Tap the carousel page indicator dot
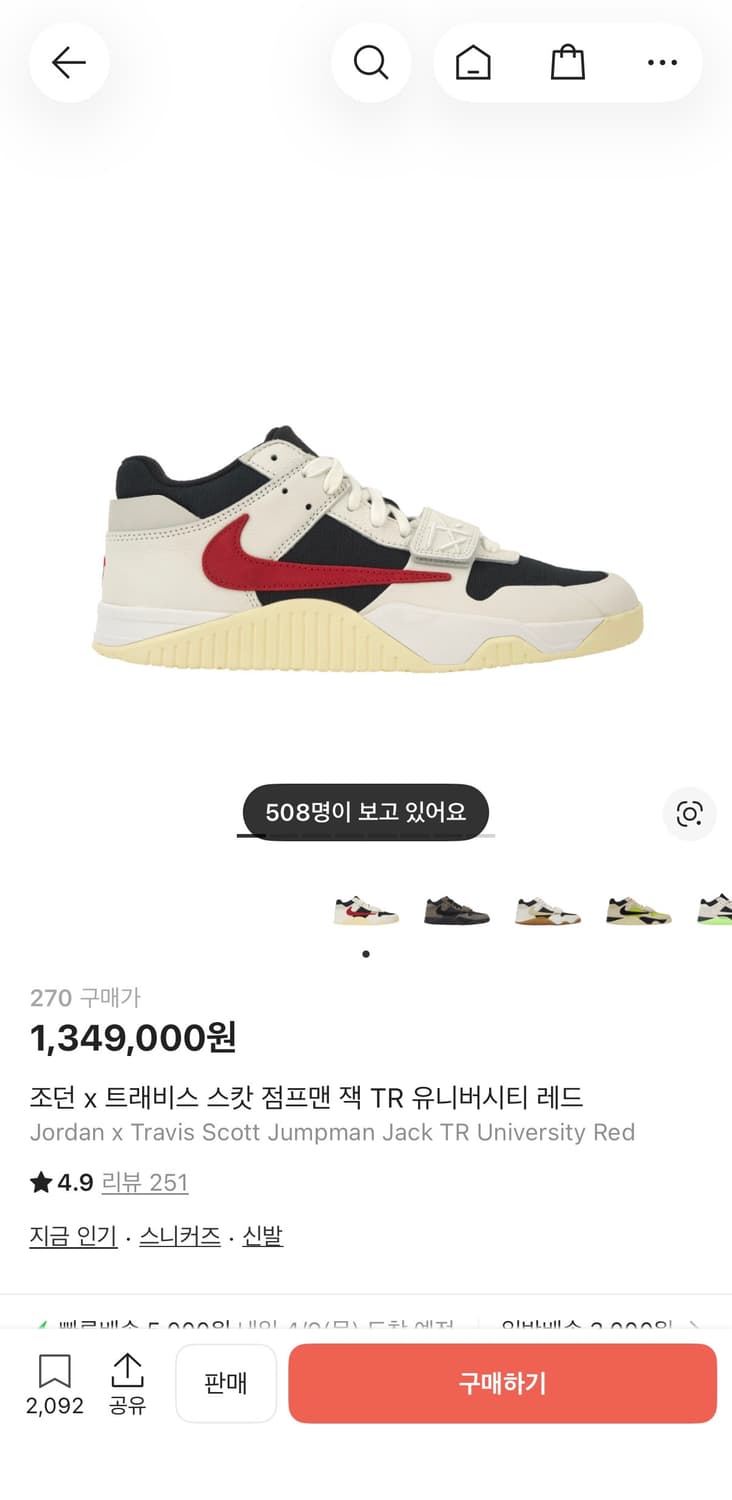 [366, 953]
